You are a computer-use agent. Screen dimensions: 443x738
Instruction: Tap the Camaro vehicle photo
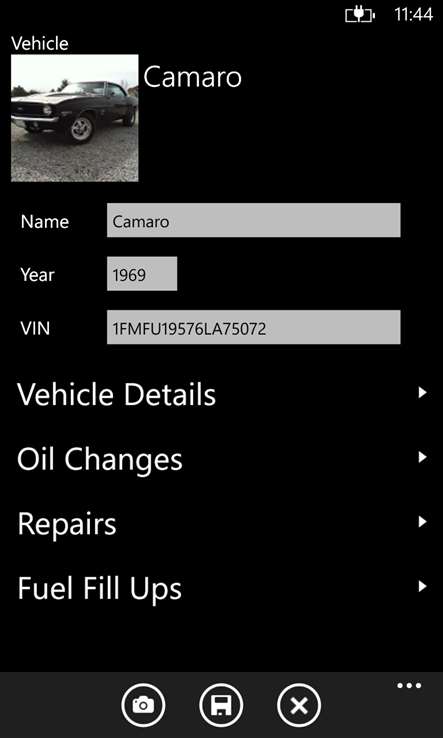(75, 118)
